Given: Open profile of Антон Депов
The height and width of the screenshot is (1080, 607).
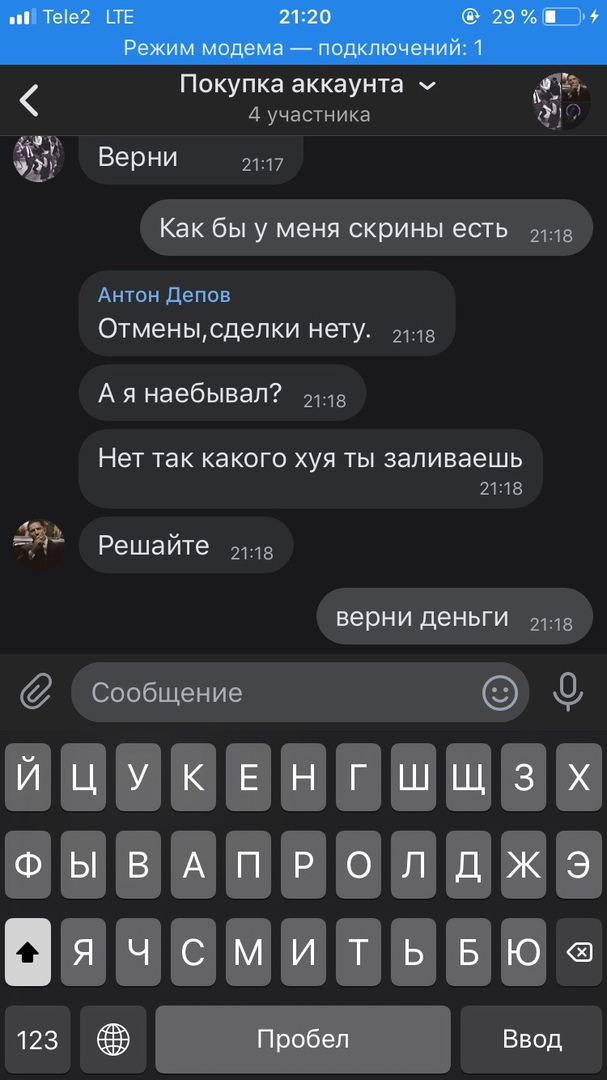Looking at the screenshot, I should point(164,294).
